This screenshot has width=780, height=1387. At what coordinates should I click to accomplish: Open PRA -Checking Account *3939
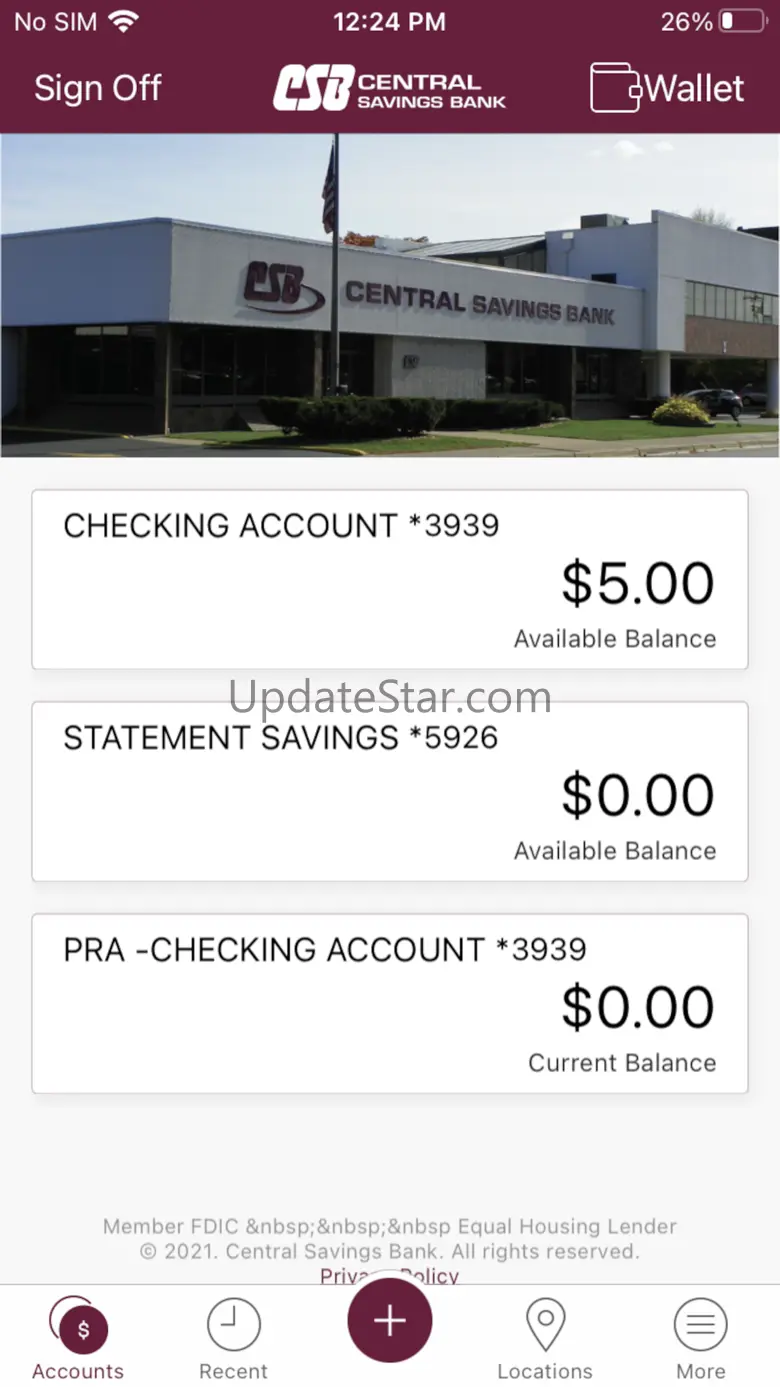(390, 1003)
